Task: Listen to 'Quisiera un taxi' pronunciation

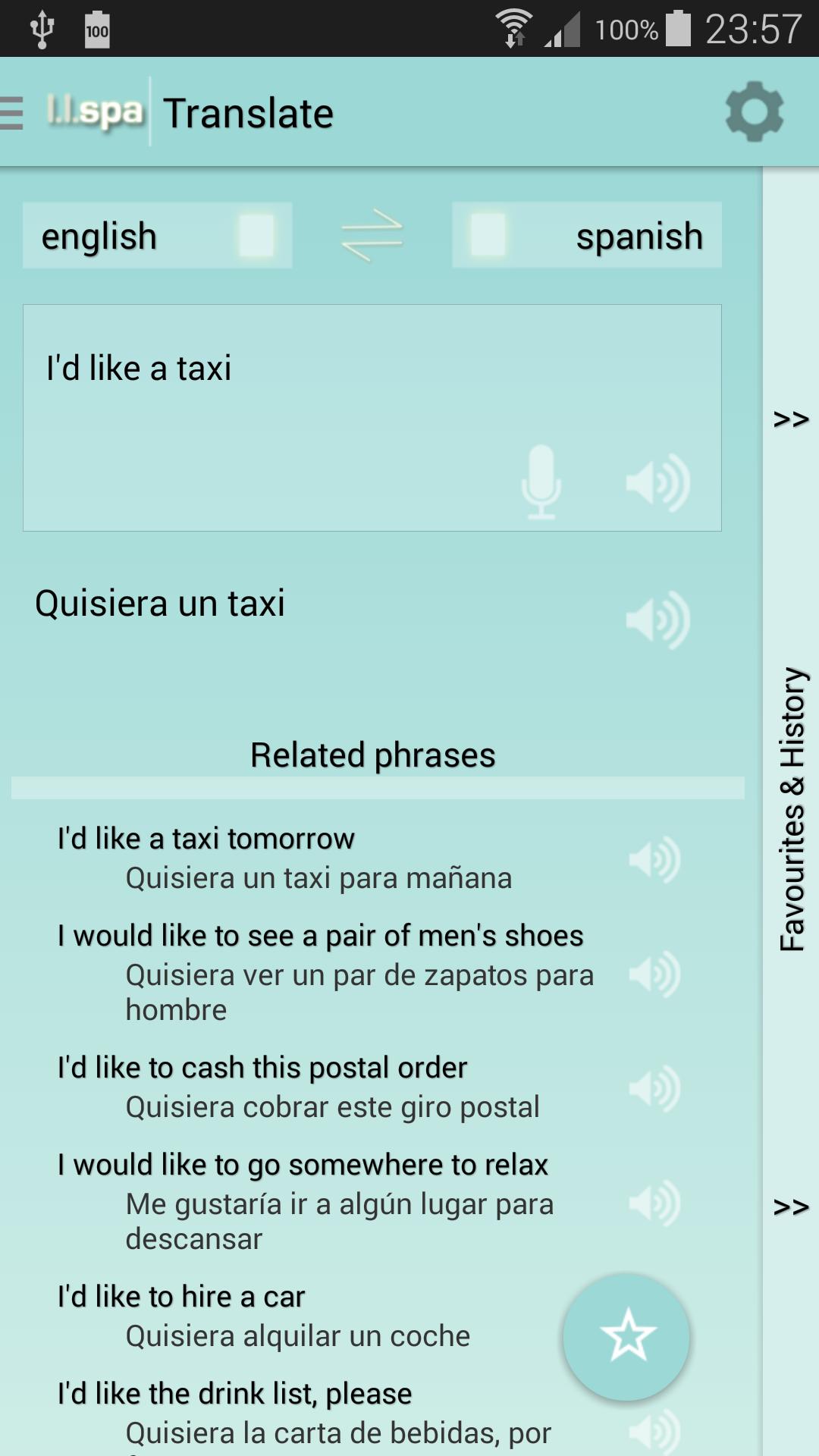Action: (655, 620)
